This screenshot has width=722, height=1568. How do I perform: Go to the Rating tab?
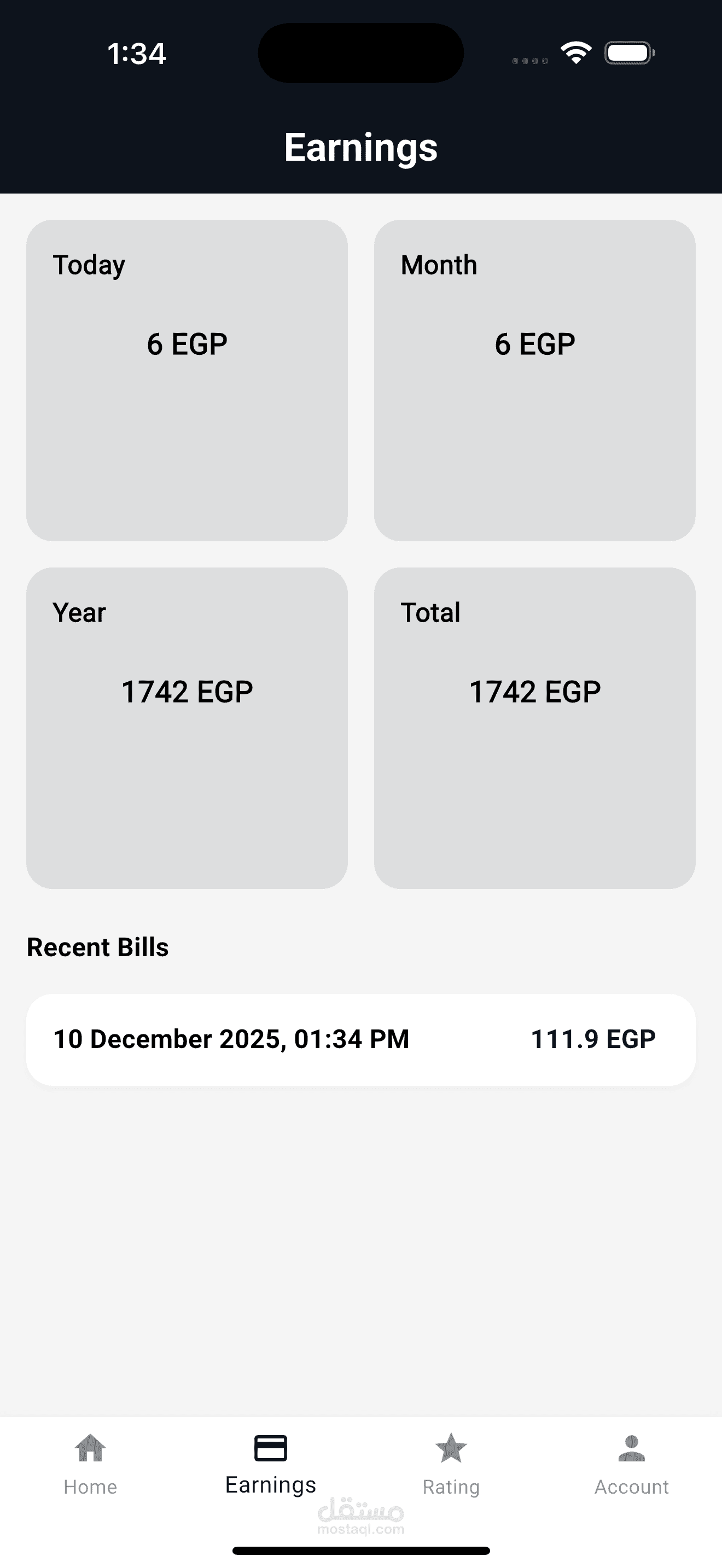451,1464
